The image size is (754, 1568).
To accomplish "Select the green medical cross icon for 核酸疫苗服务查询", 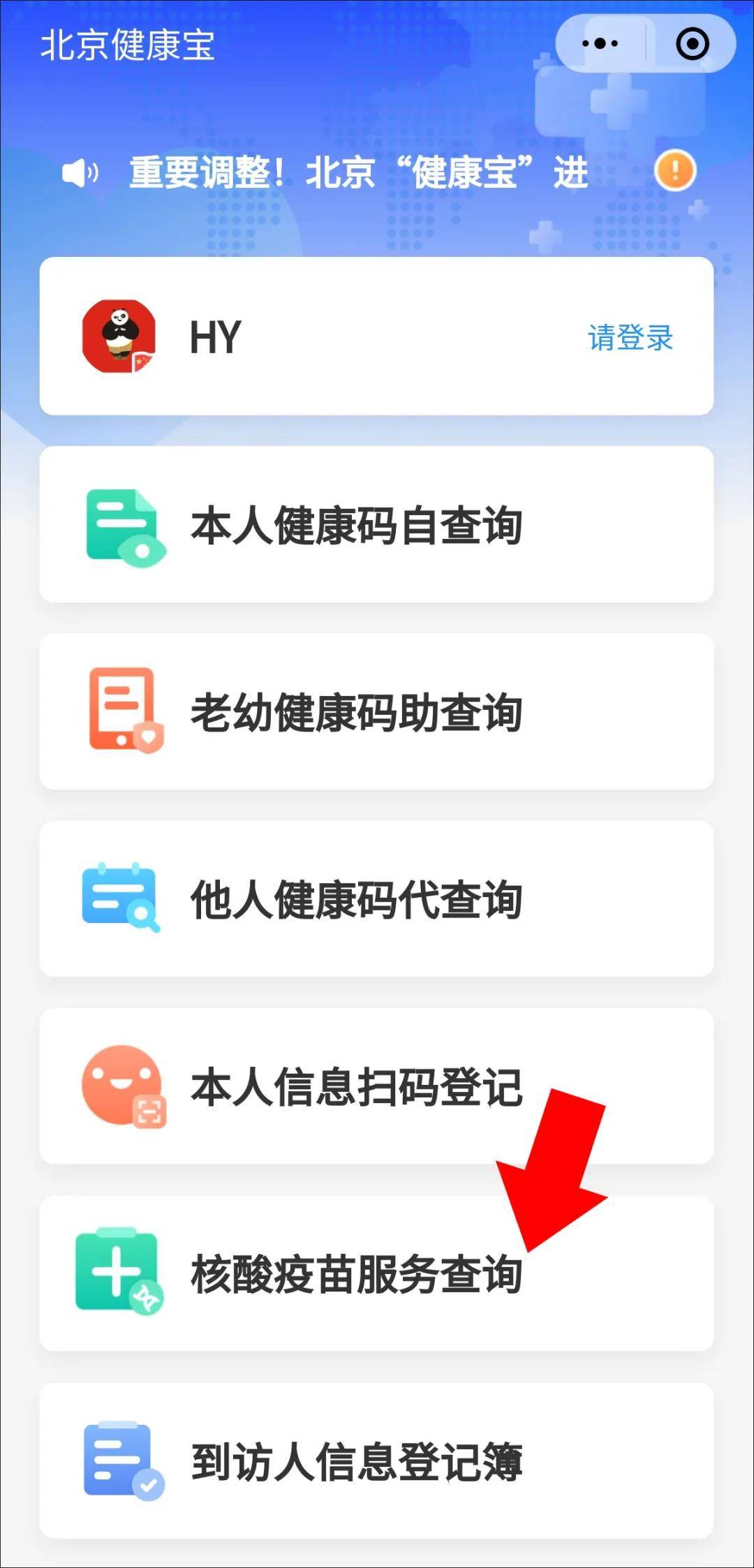I will click(119, 1272).
